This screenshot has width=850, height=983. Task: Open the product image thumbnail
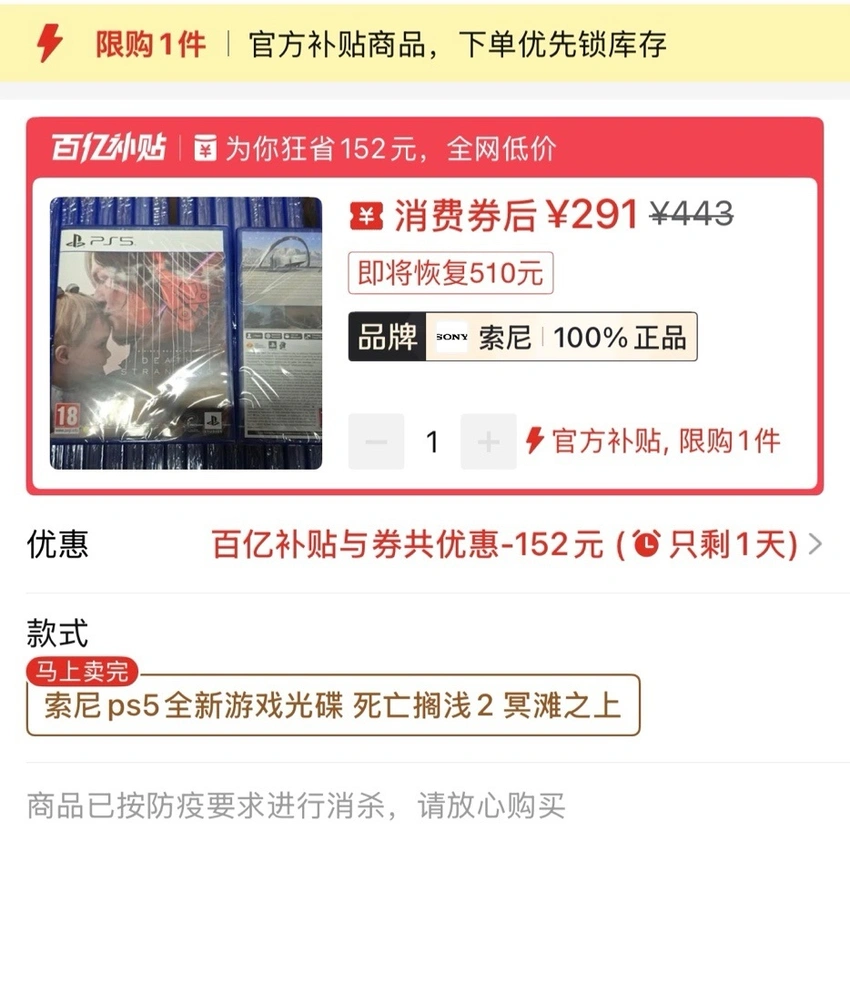click(x=186, y=333)
